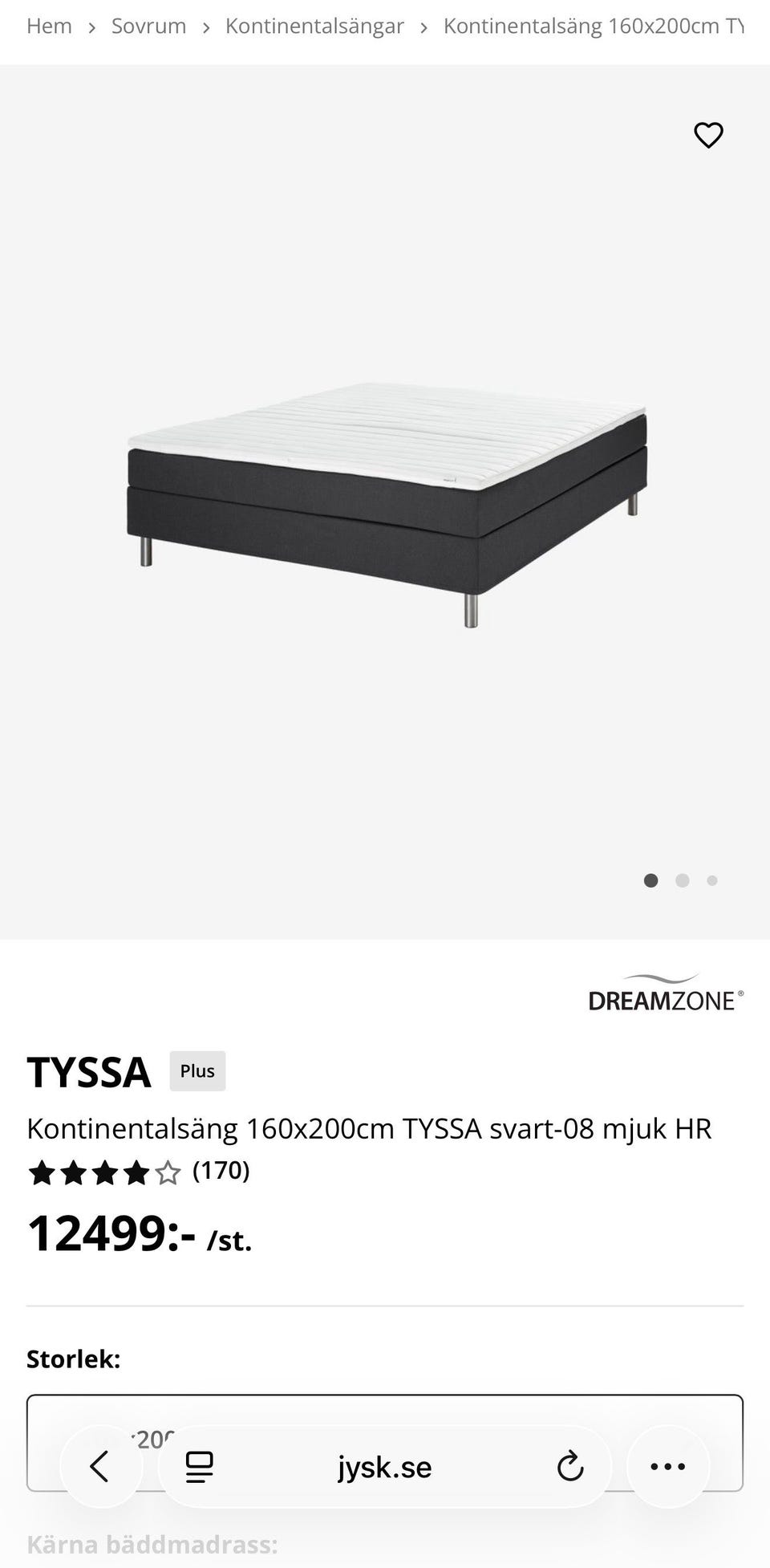The height and width of the screenshot is (1568, 770).
Task: Add TYSSA bed to favorites
Action: pos(708,135)
